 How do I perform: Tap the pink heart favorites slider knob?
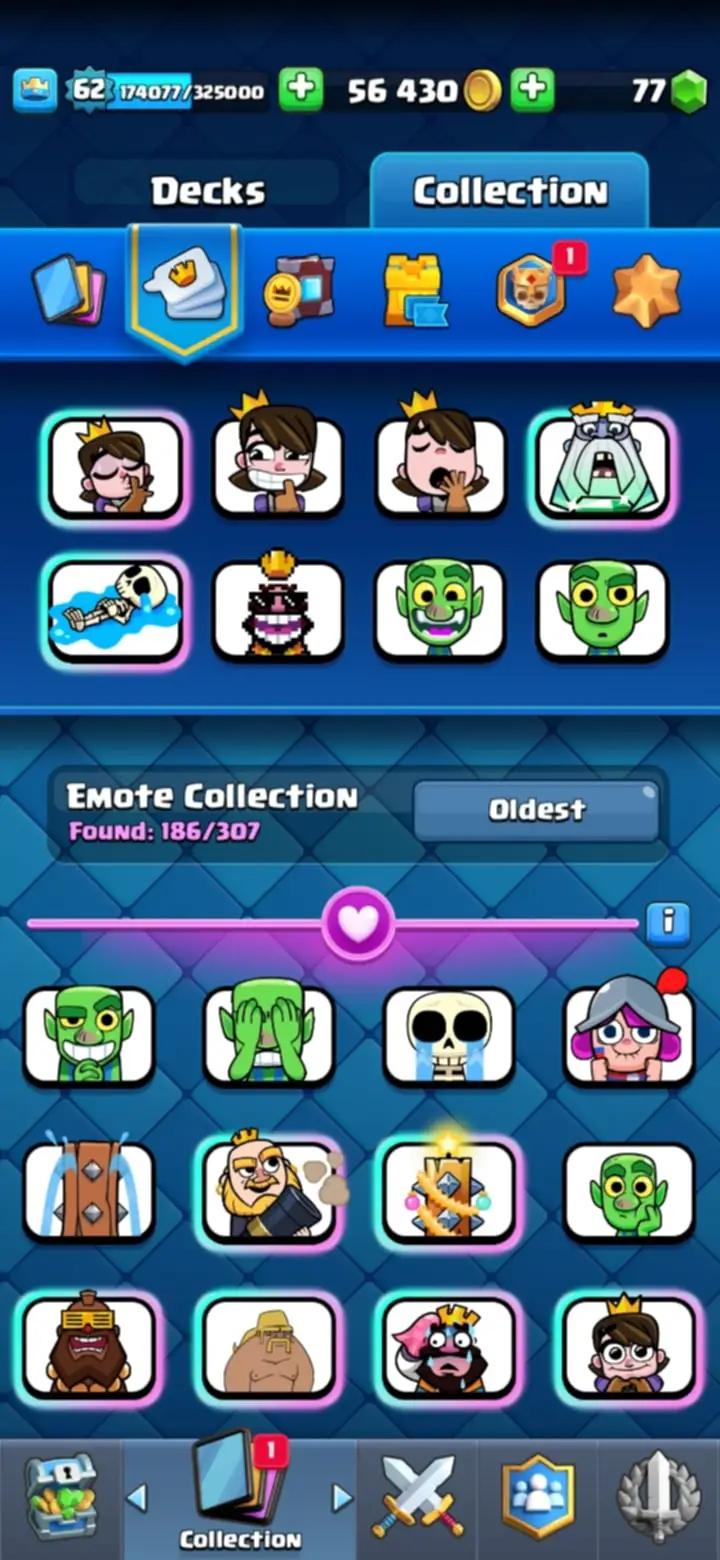[x=358, y=923]
